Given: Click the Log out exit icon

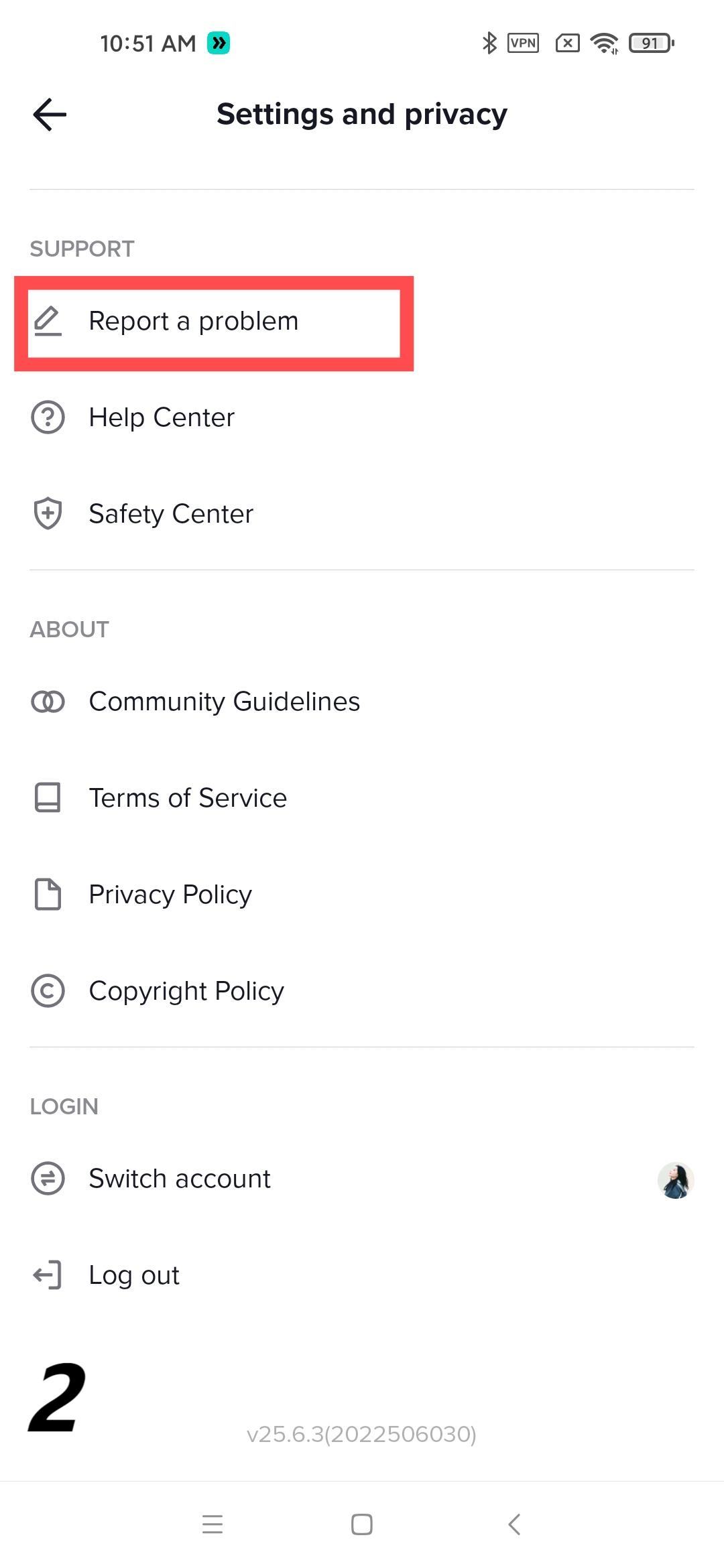Looking at the screenshot, I should click(48, 1275).
